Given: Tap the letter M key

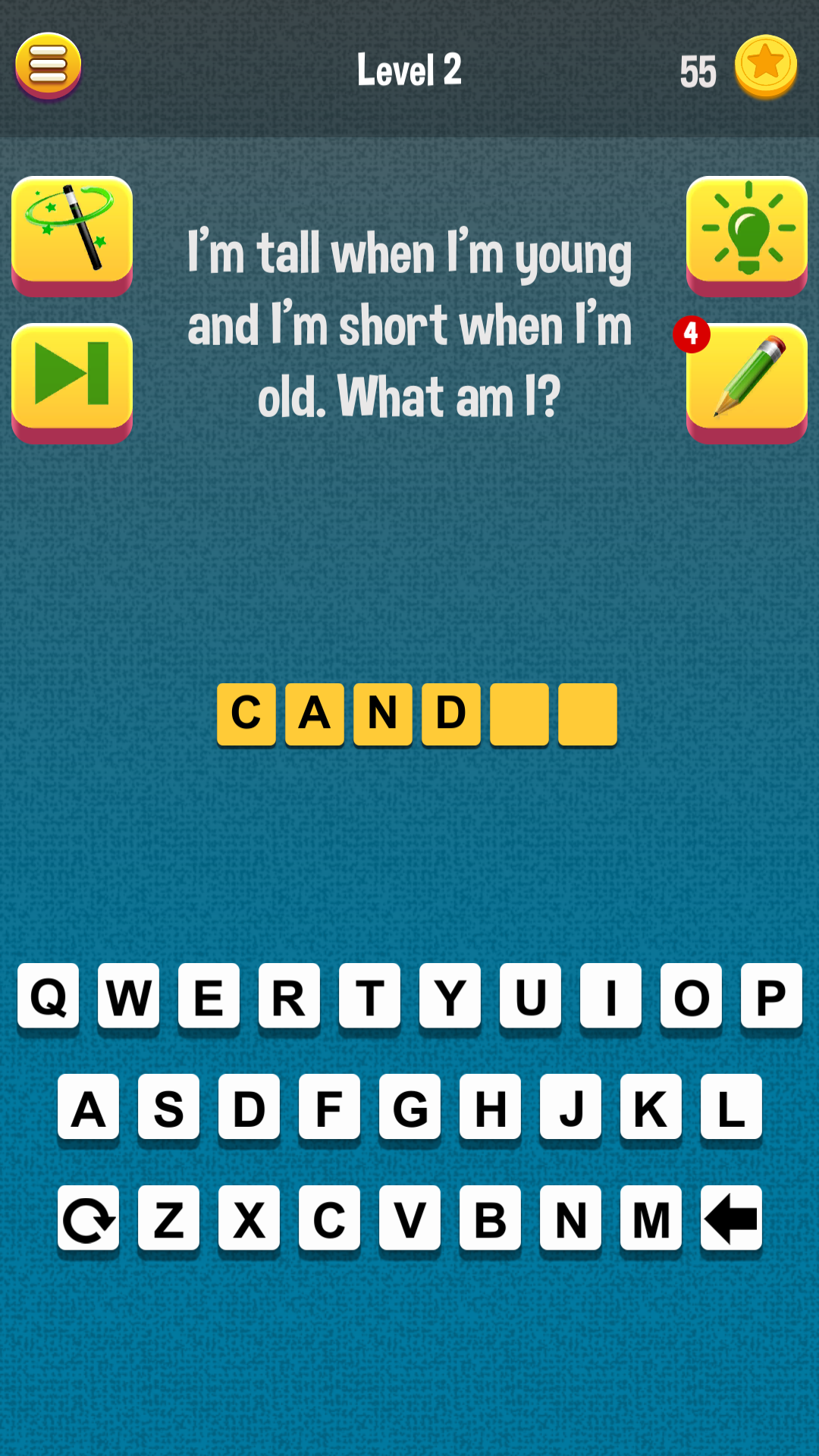Looking at the screenshot, I should 651,1218.
